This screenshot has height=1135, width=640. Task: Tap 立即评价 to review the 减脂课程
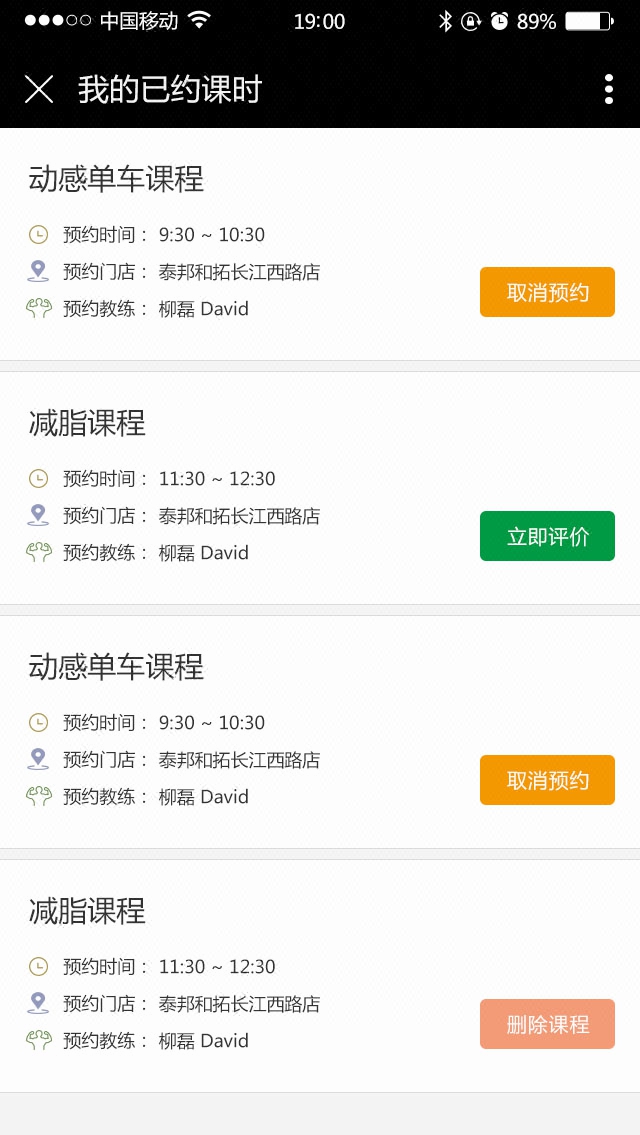547,536
